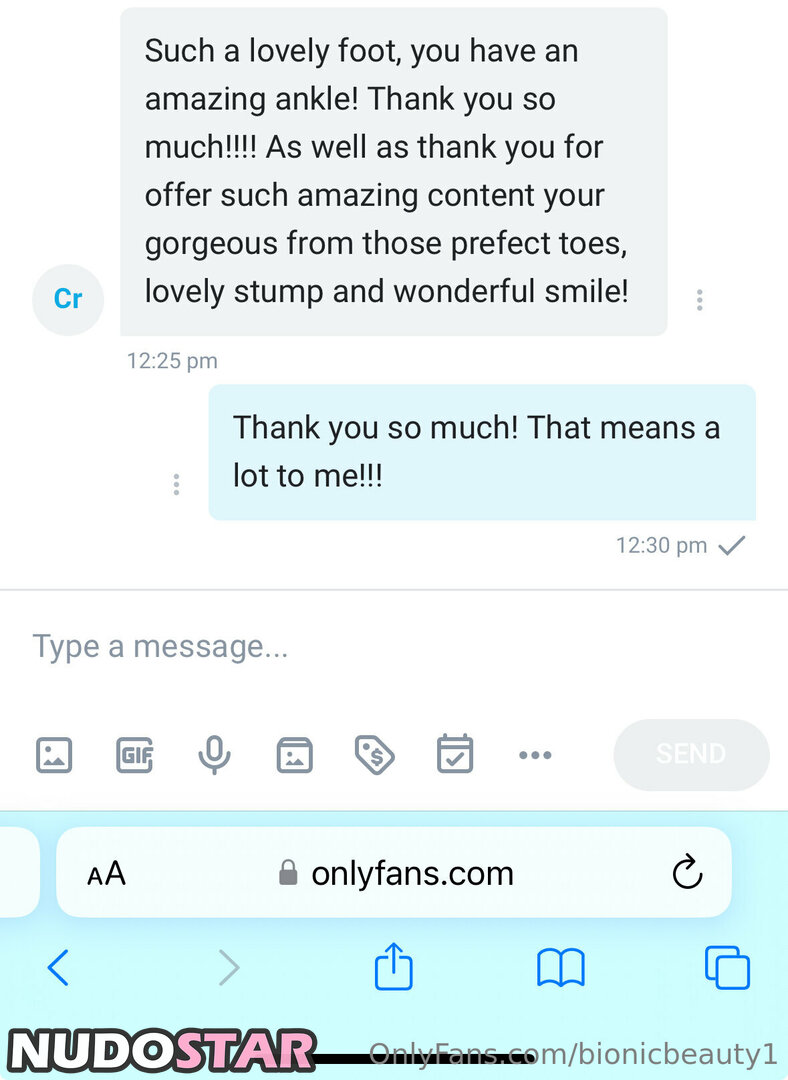This screenshot has width=788, height=1080.
Task: Open Safari's AA page settings
Action: click(107, 873)
